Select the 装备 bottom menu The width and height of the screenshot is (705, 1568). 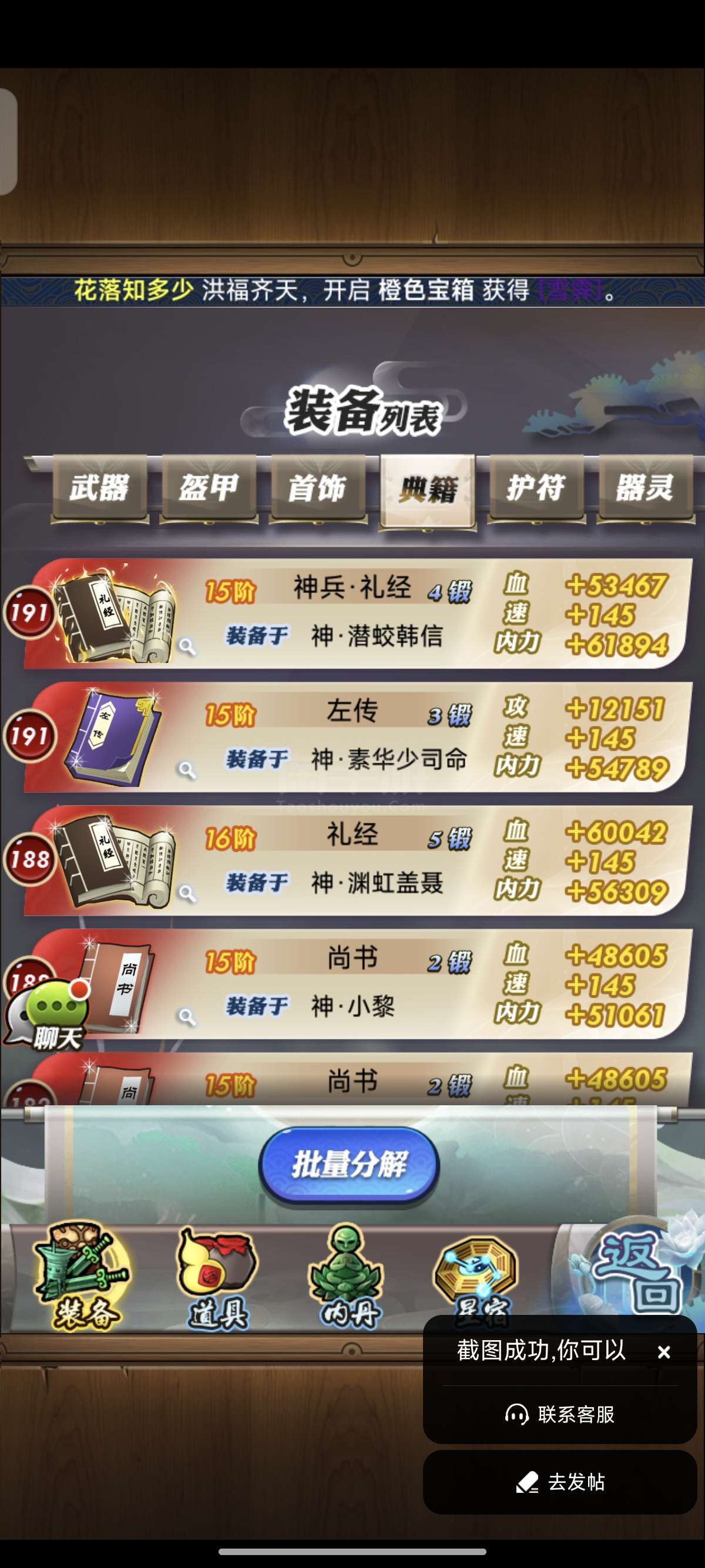82,1277
